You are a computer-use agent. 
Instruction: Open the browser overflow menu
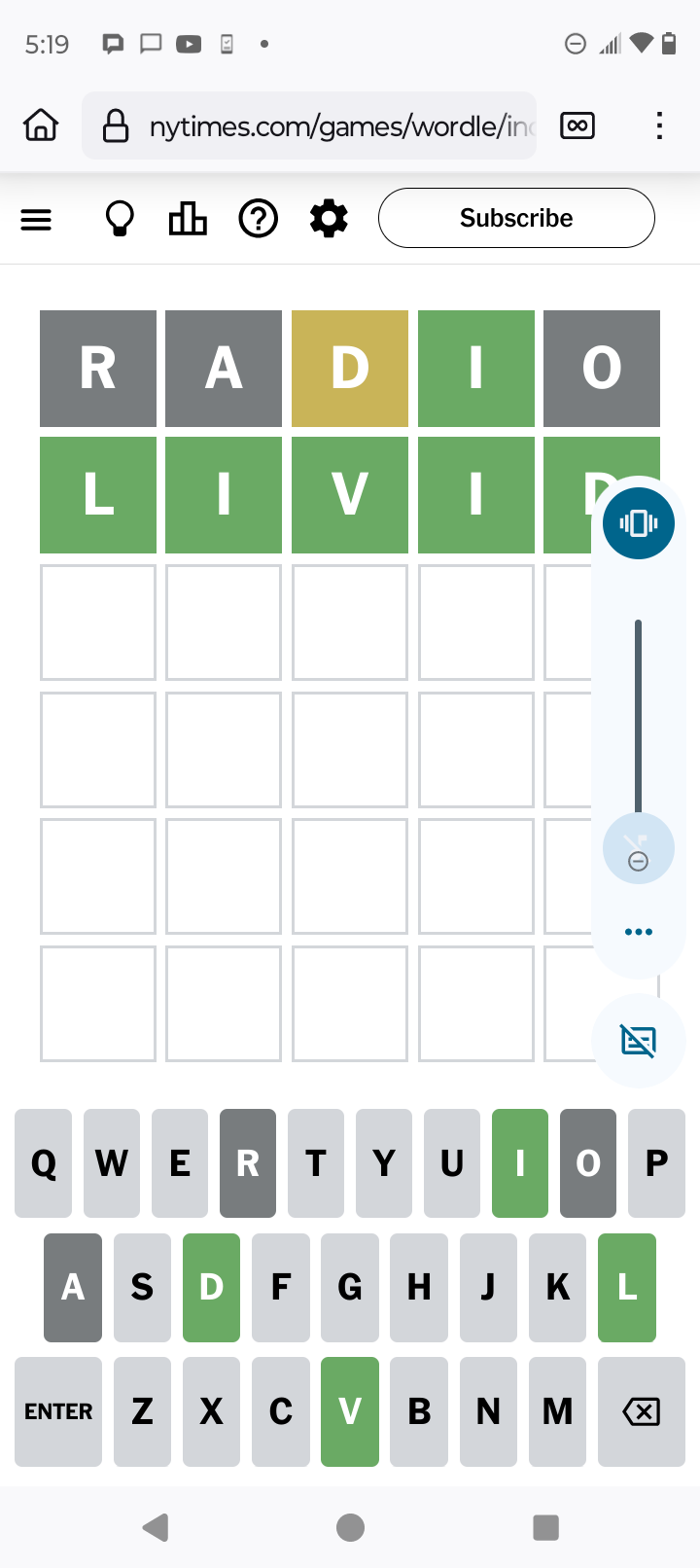coord(659,125)
